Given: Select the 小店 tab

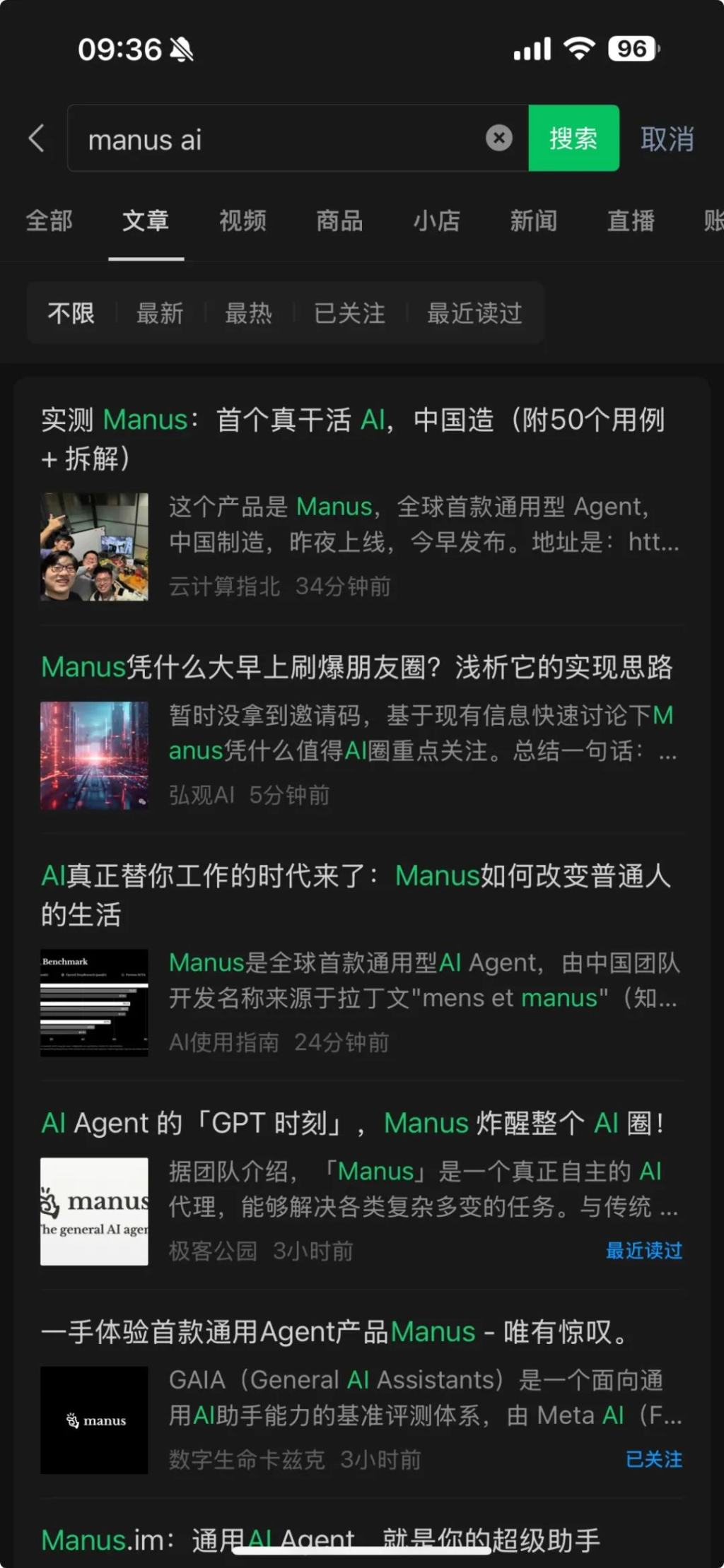Looking at the screenshot, I should point(436,221).
